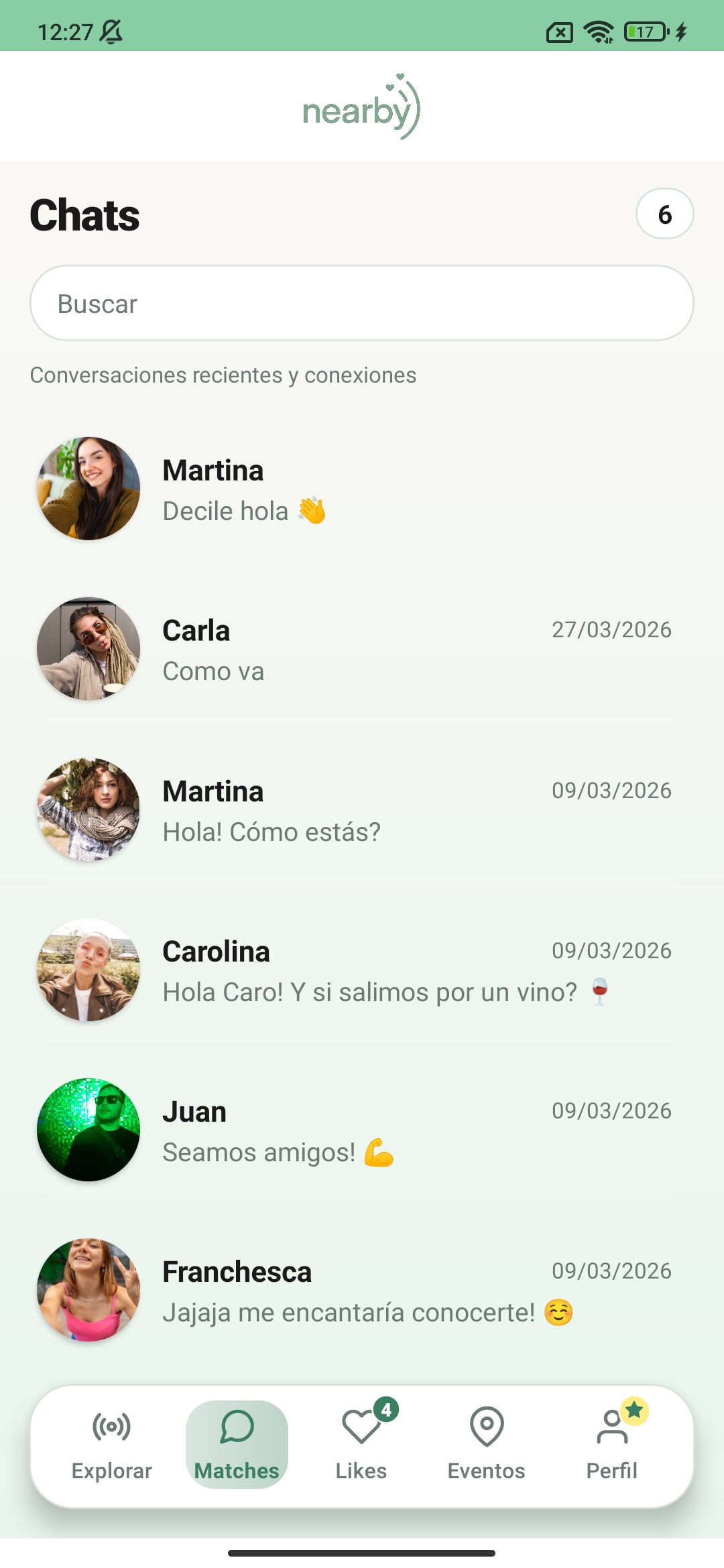The image size is (724, 1568).
Task: Tap the Wi-Fi icon in the status bar
Action: [599, 29]
